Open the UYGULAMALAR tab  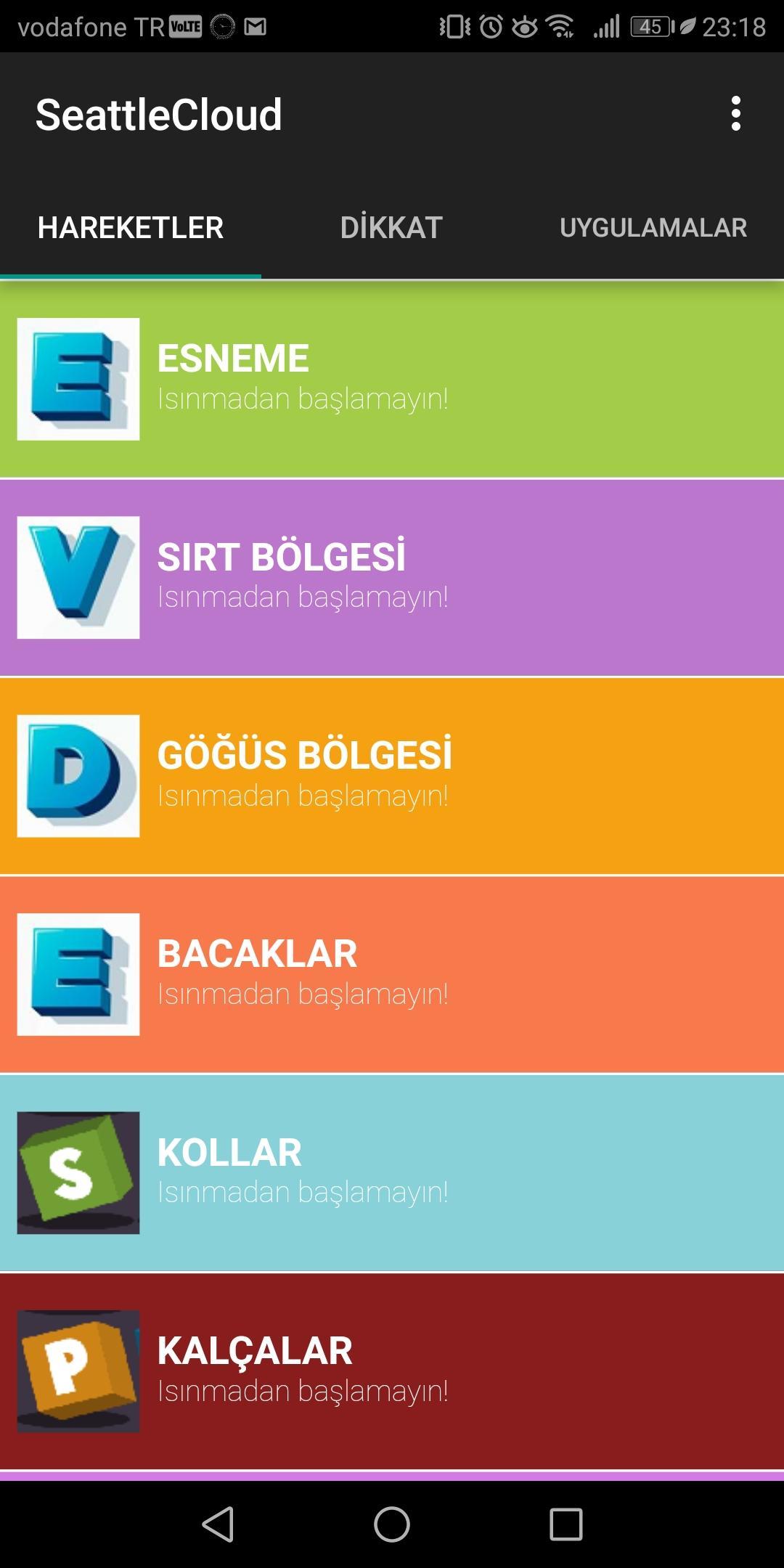coord(653,227)
